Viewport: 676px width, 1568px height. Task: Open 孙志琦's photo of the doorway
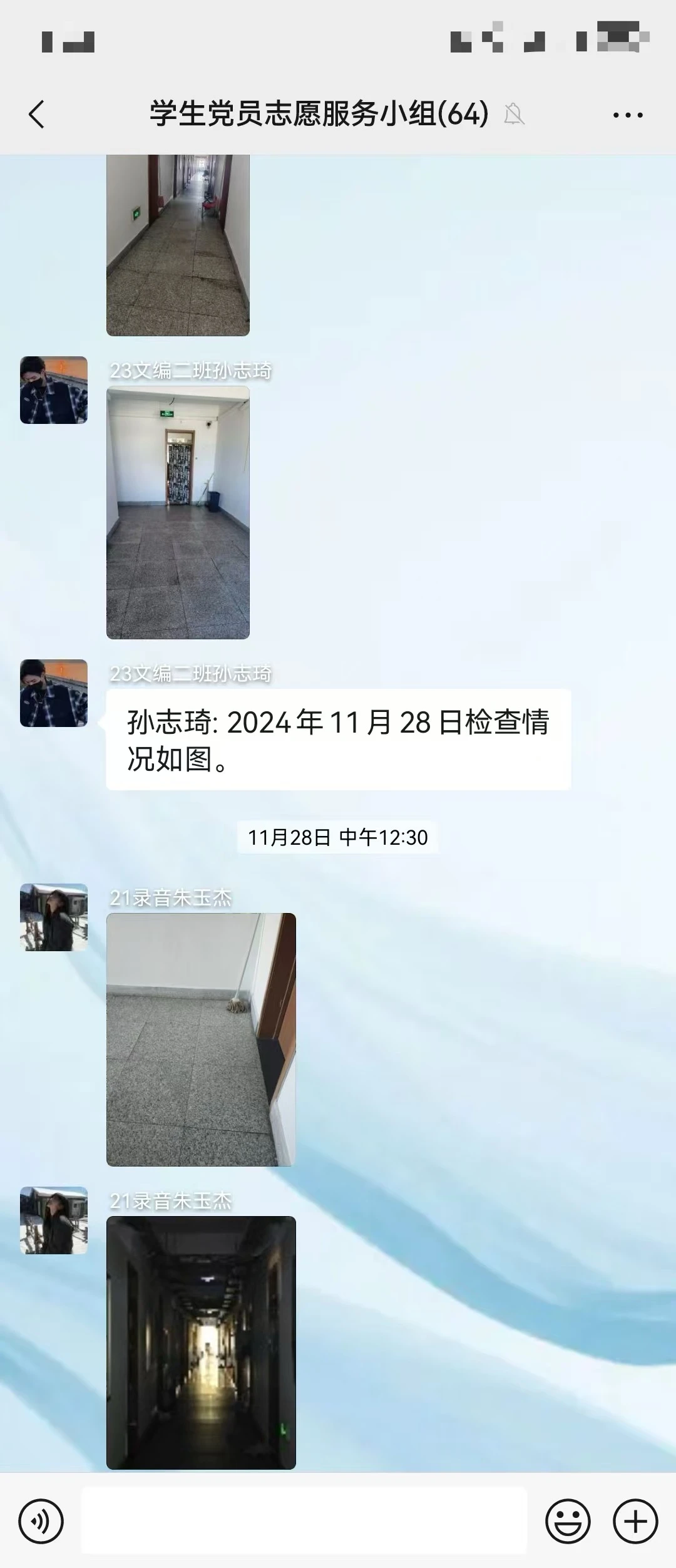tap(178, 512)
